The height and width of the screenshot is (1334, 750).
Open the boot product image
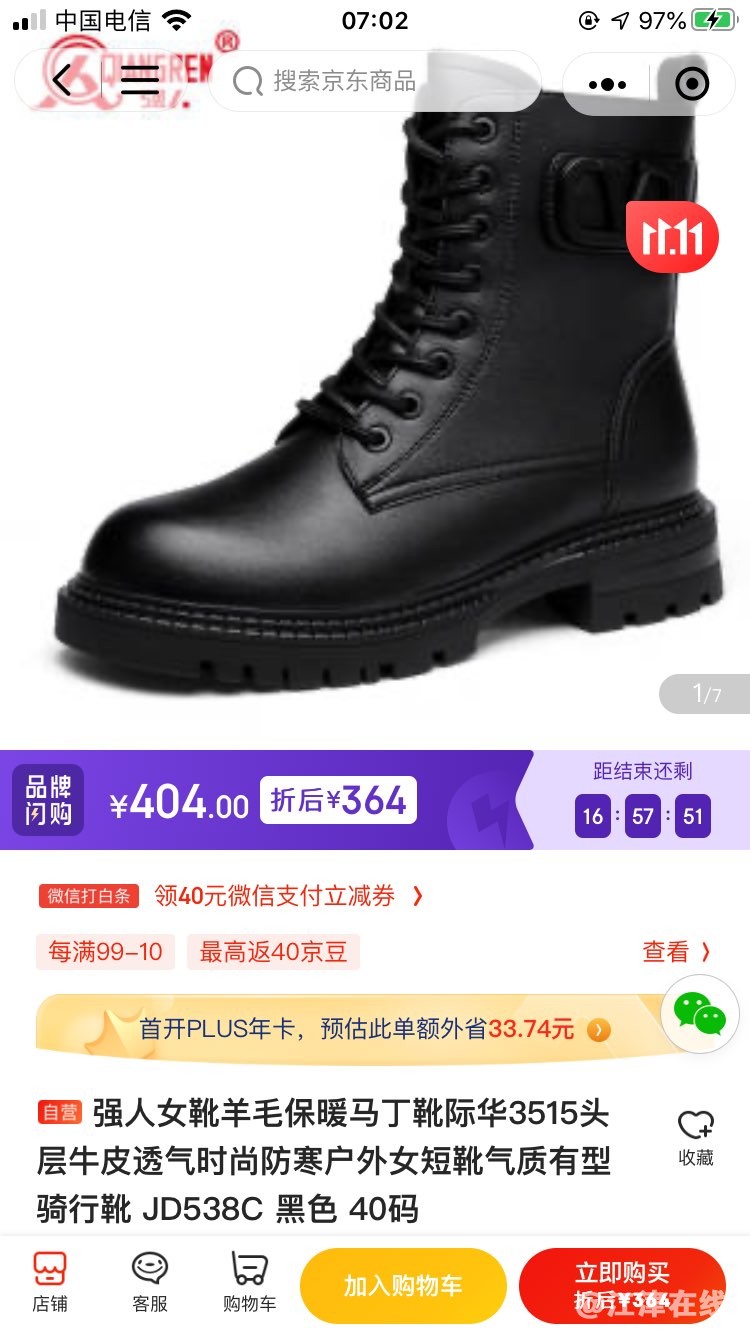(400, 420)
